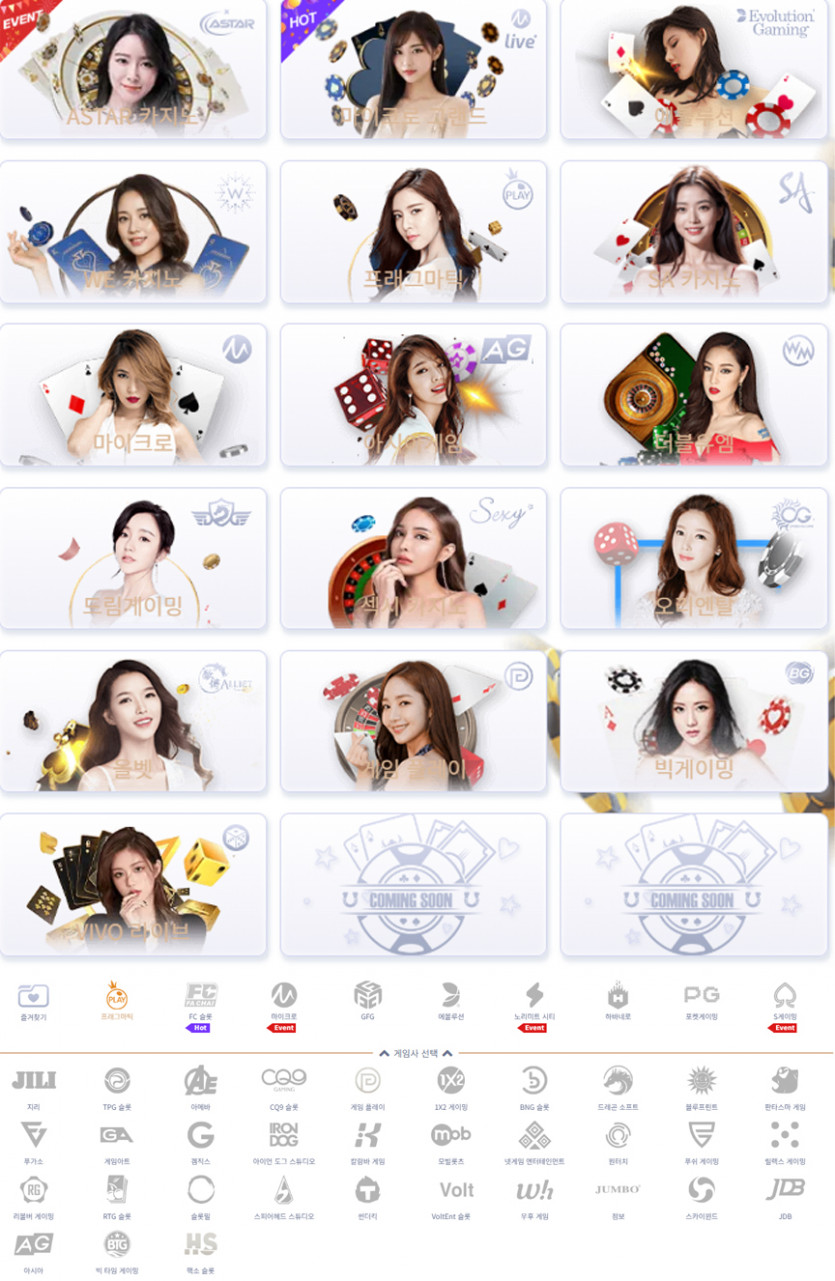Open the ASTAR casino card
835x1281 pixels.
tap(133, 68)
